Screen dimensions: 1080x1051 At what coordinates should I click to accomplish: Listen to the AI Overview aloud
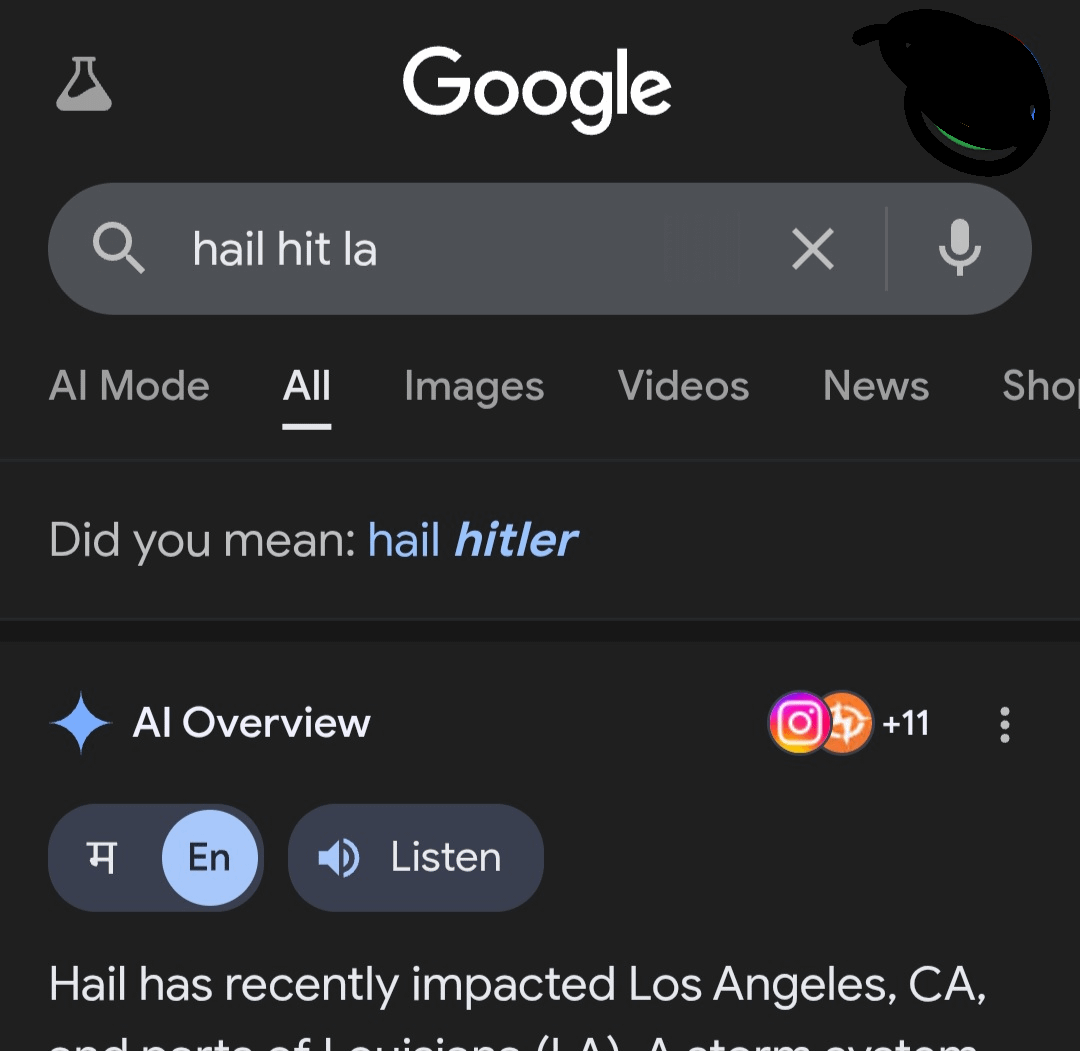(x=415, y=858)
